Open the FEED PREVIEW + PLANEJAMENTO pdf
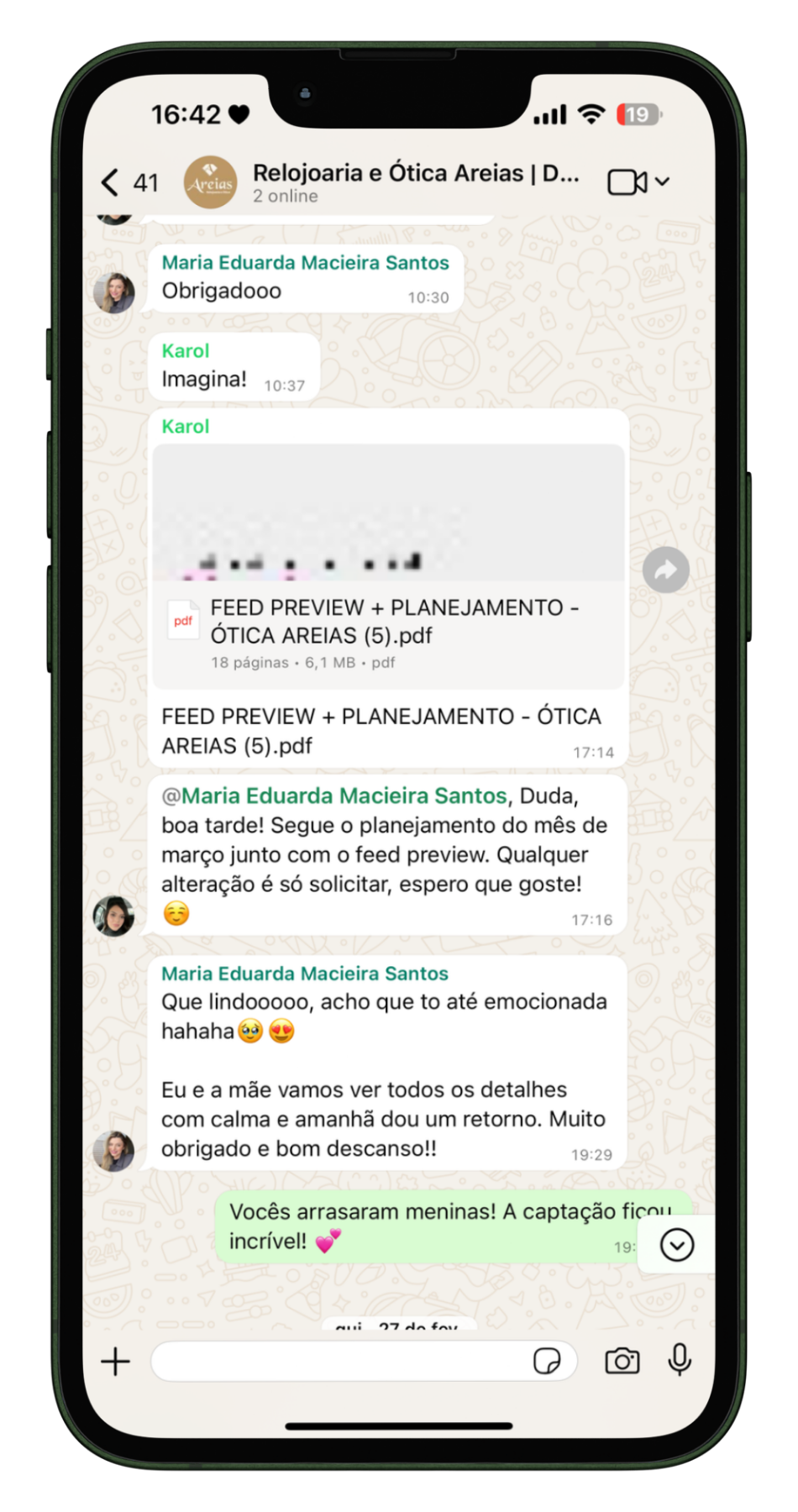 [388, 622]
